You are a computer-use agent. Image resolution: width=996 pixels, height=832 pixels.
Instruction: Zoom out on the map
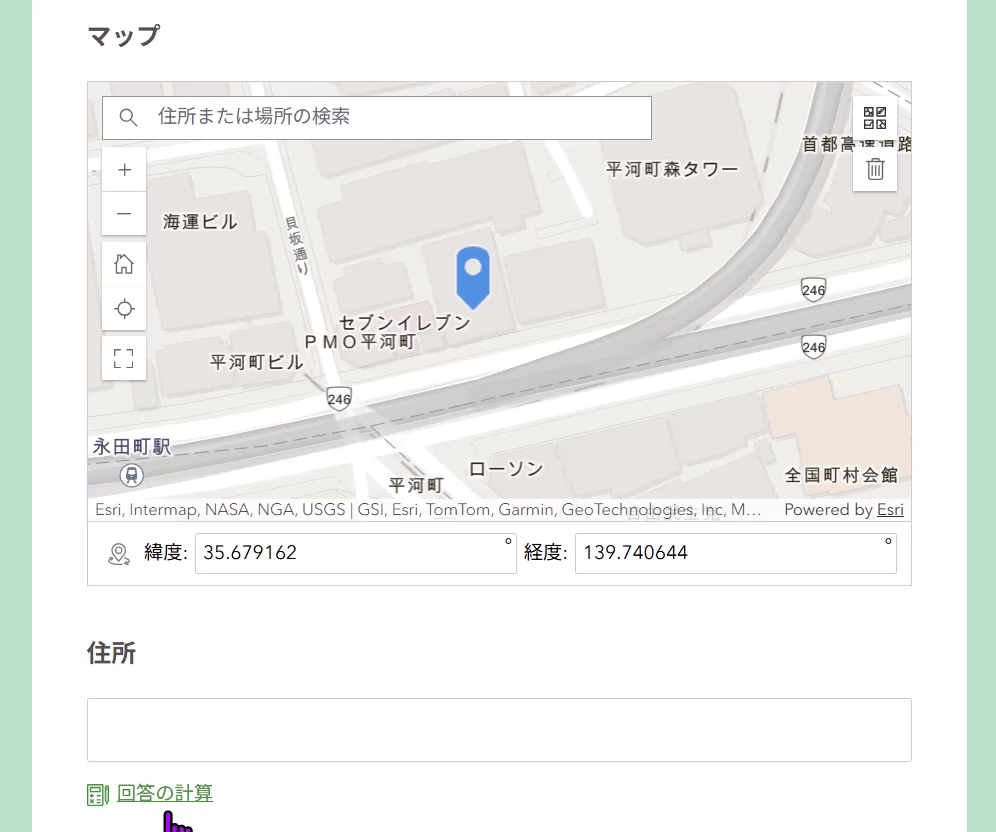coord(124,214)
